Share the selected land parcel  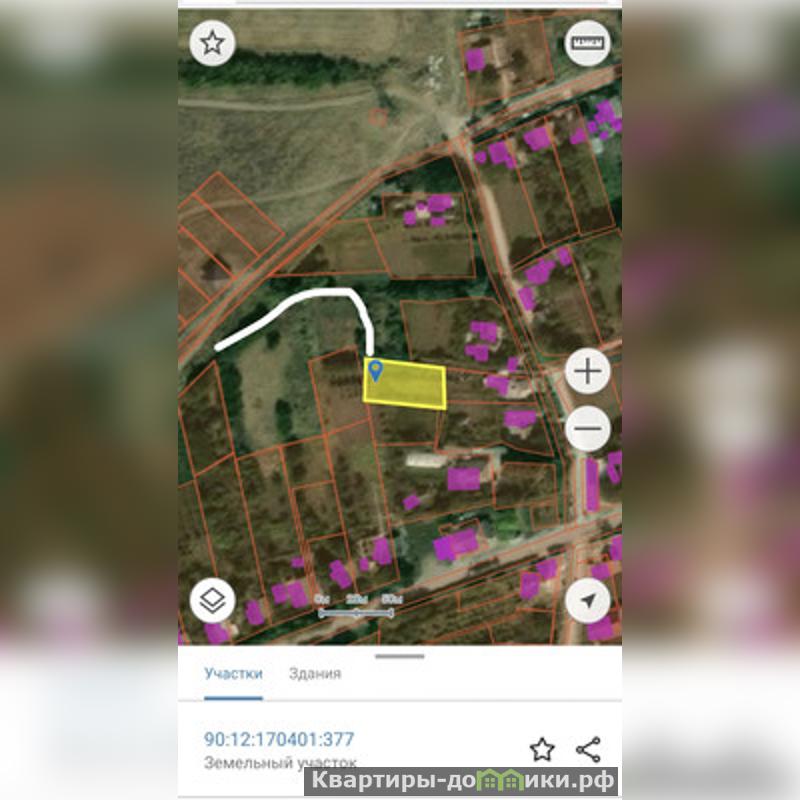tap(588, 749)
